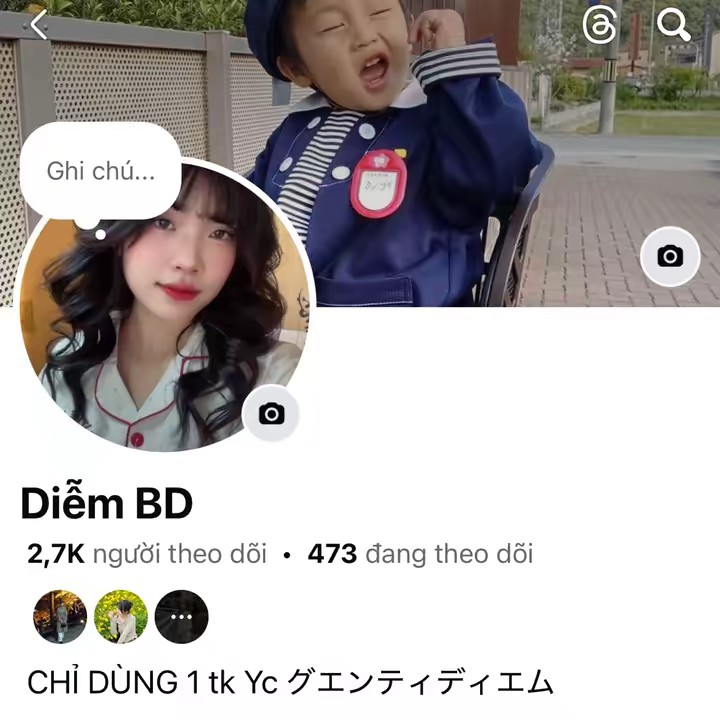Go back using the top arrow
Image resolution: width=720 pixels, height=720 pixels.
click(x=39, y=24)
